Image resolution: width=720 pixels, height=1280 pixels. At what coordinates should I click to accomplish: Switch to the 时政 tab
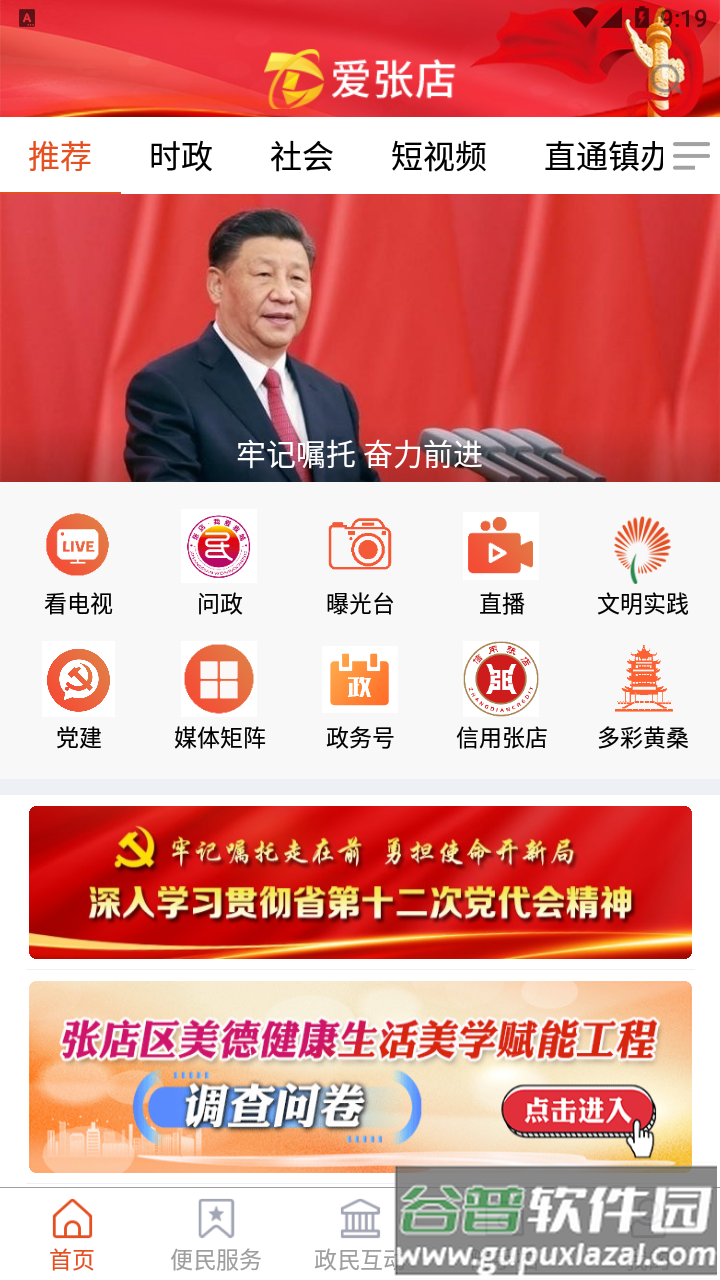click(x=180, y=157)
